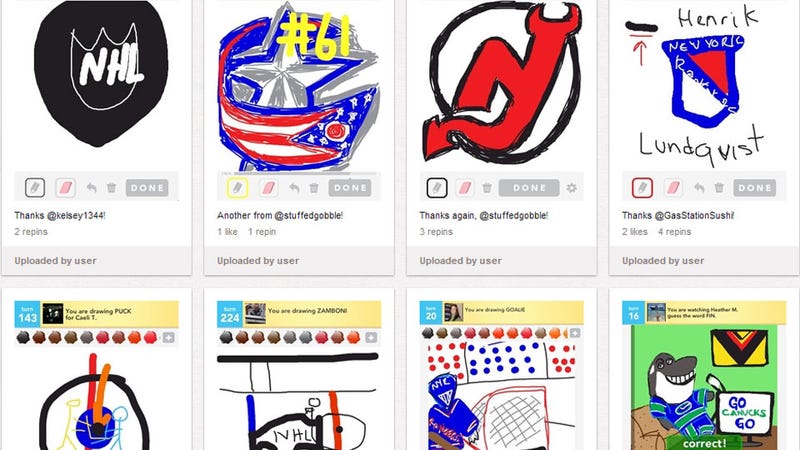Image resolution: width=800 pixels, height=450 pixels.
Task: Tap Uploaded by user under @GasStationSushi pin
Action: 663,261
